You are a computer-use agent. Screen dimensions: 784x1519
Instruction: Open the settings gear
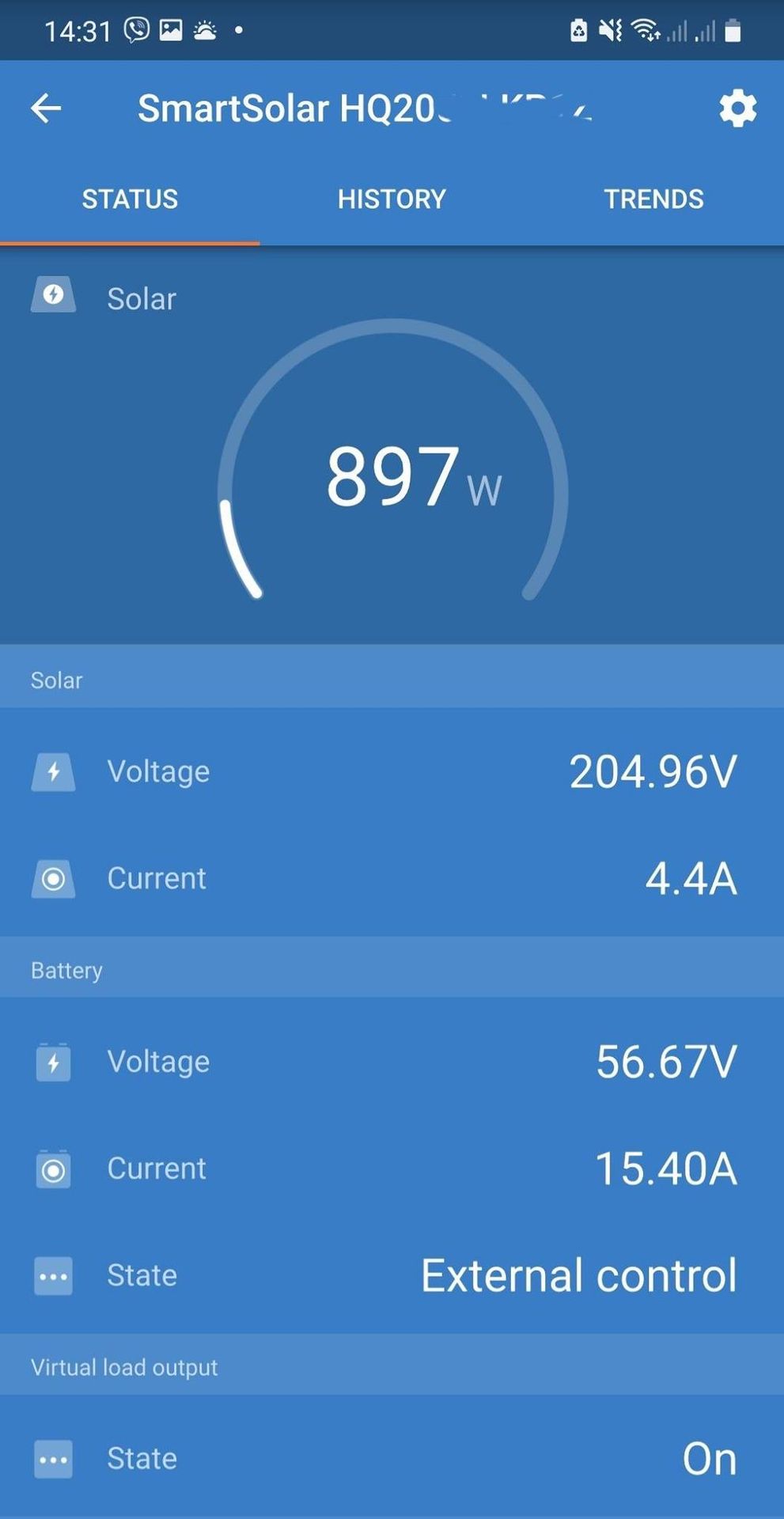coord(737,108)
